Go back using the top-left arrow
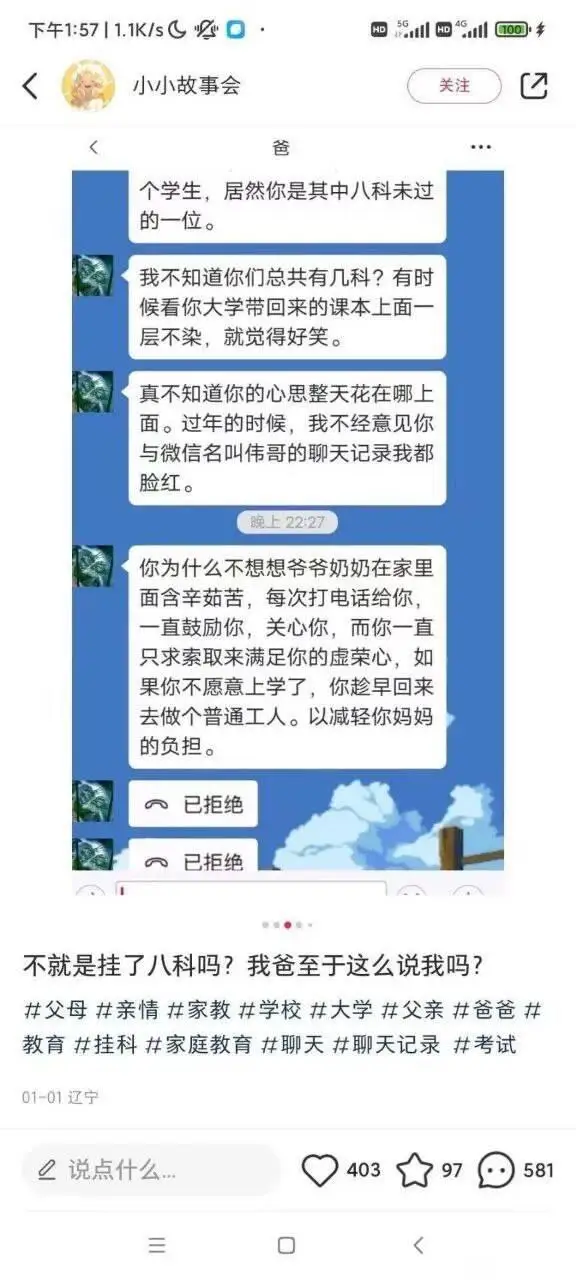Screen dimensions: 576x1280 (30, 86)
